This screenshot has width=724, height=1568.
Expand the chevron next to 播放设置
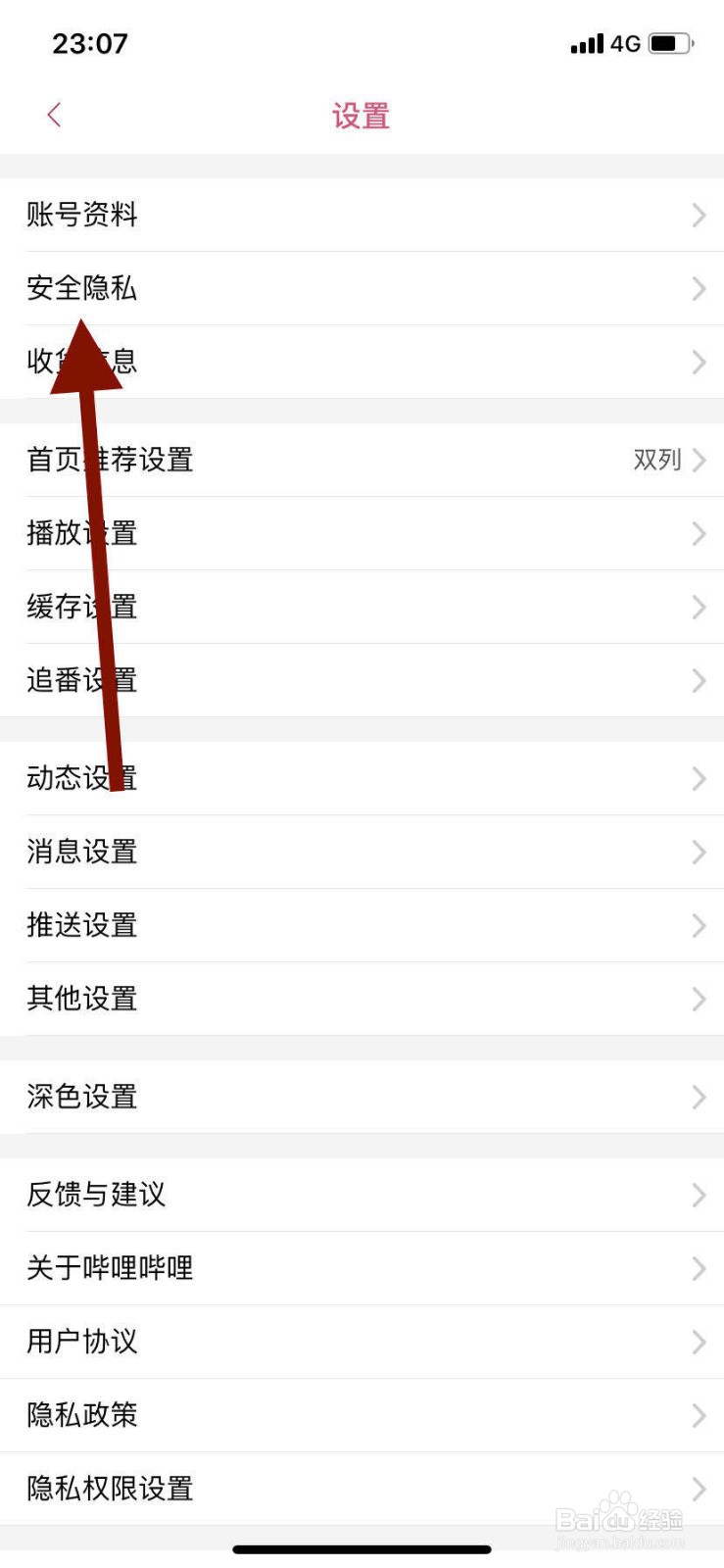tap(699, 534)
